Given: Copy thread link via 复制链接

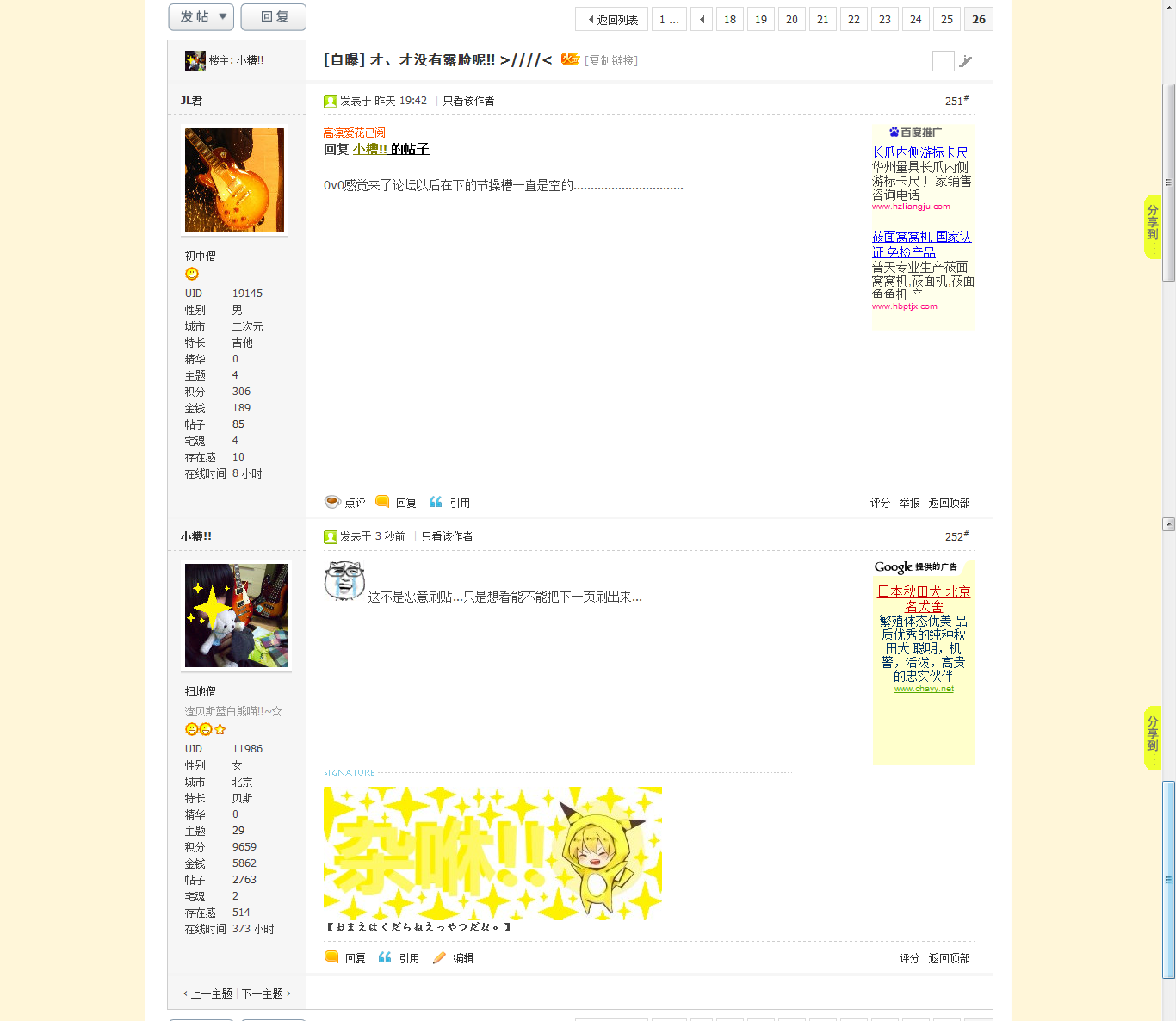Looking at the screenshot, I should [611, 60].
